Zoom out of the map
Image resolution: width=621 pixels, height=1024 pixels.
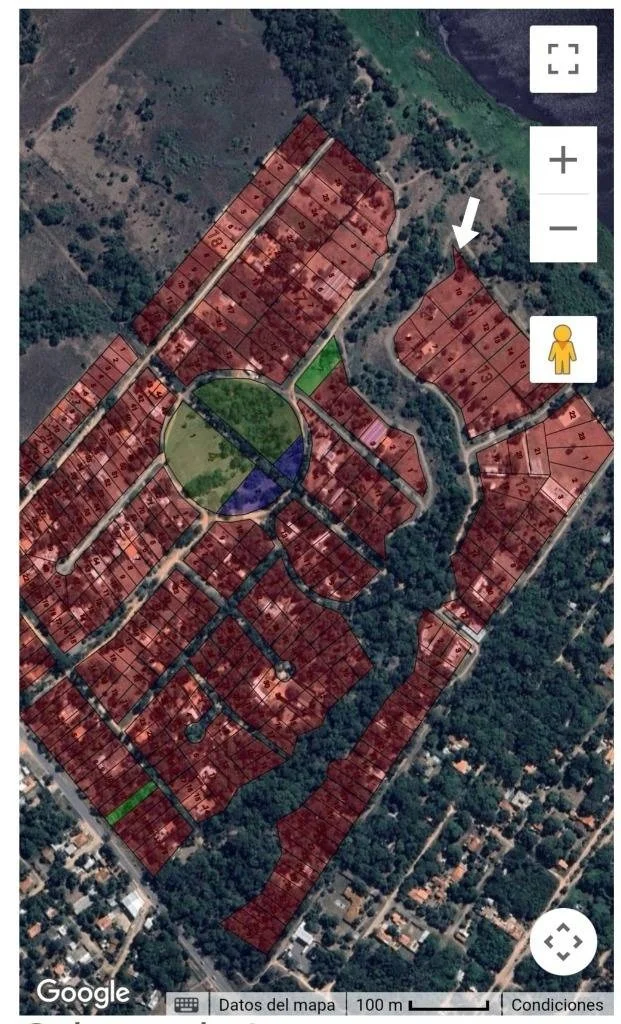(563, 228)
